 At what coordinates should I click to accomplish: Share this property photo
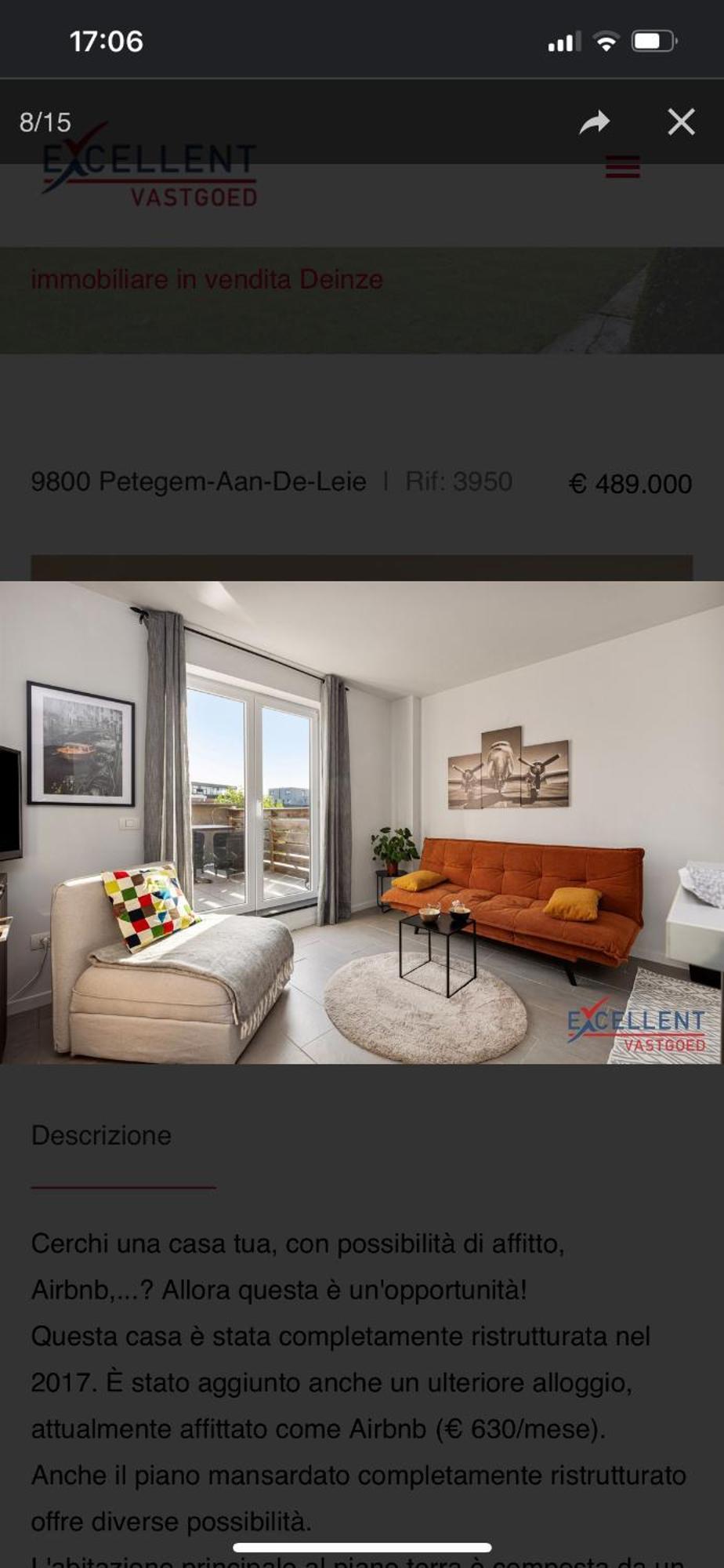pos(595,122)
